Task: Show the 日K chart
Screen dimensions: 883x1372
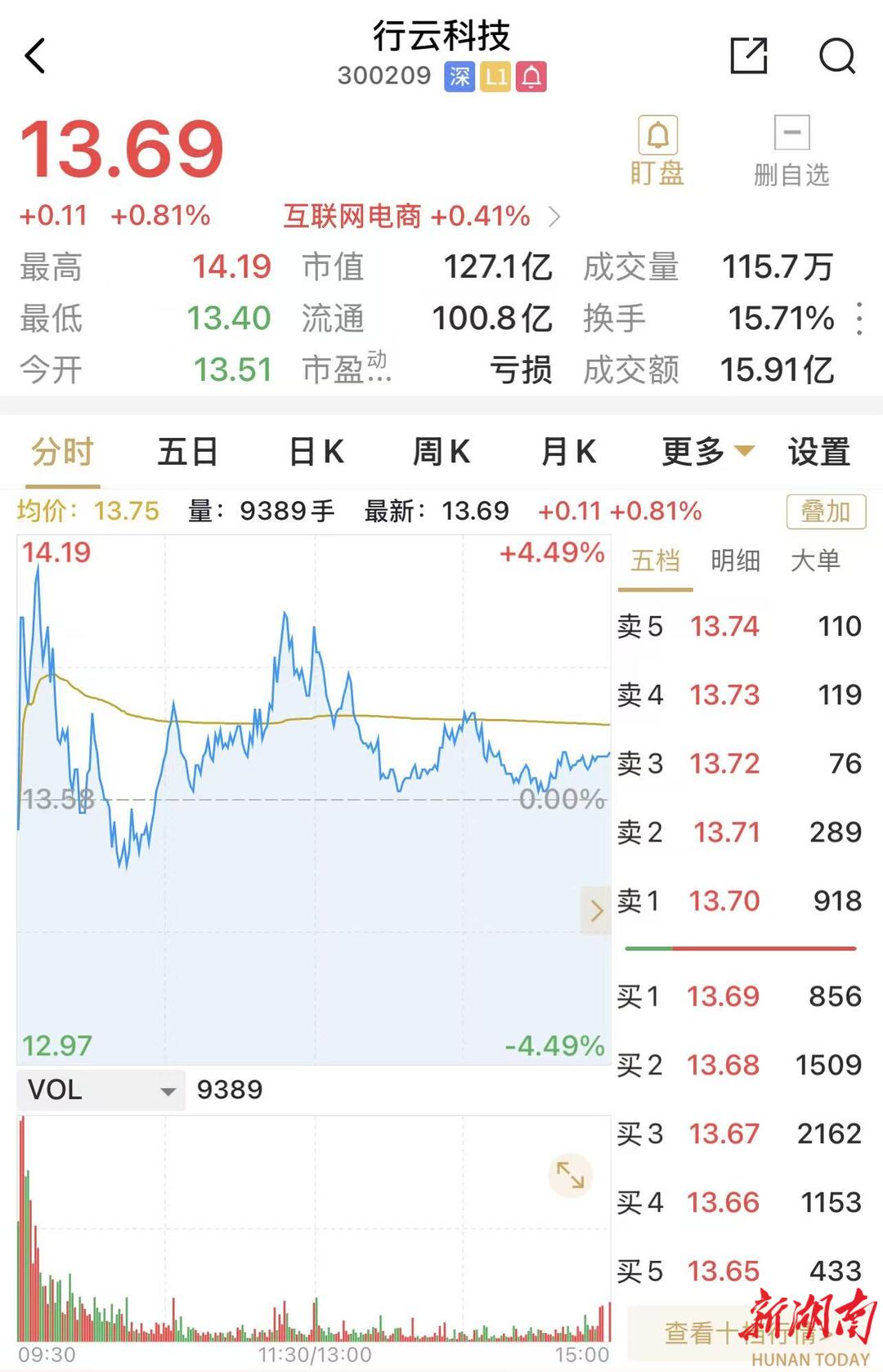Action: 316,452
